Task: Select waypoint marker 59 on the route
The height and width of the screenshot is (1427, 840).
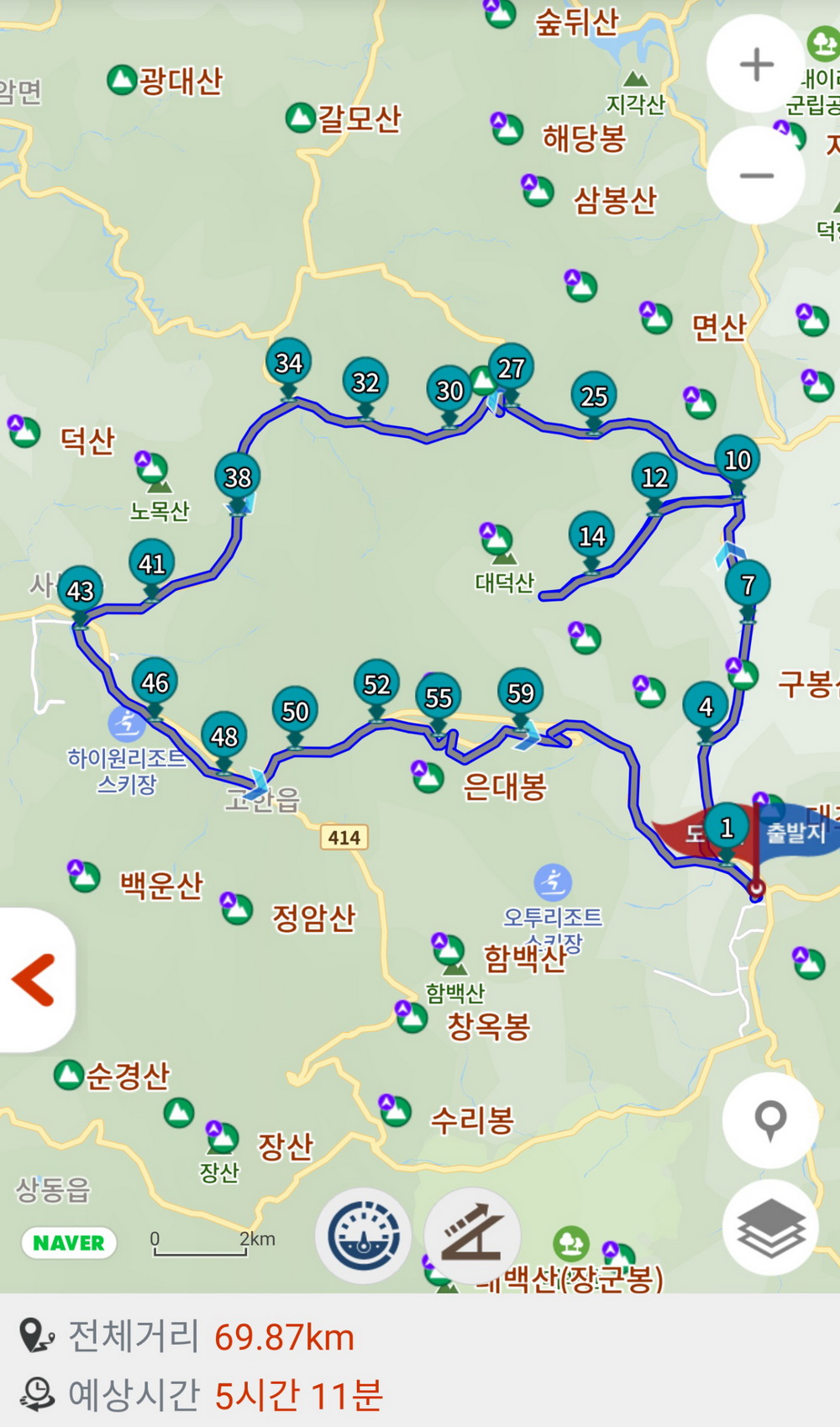Action: 520,693
